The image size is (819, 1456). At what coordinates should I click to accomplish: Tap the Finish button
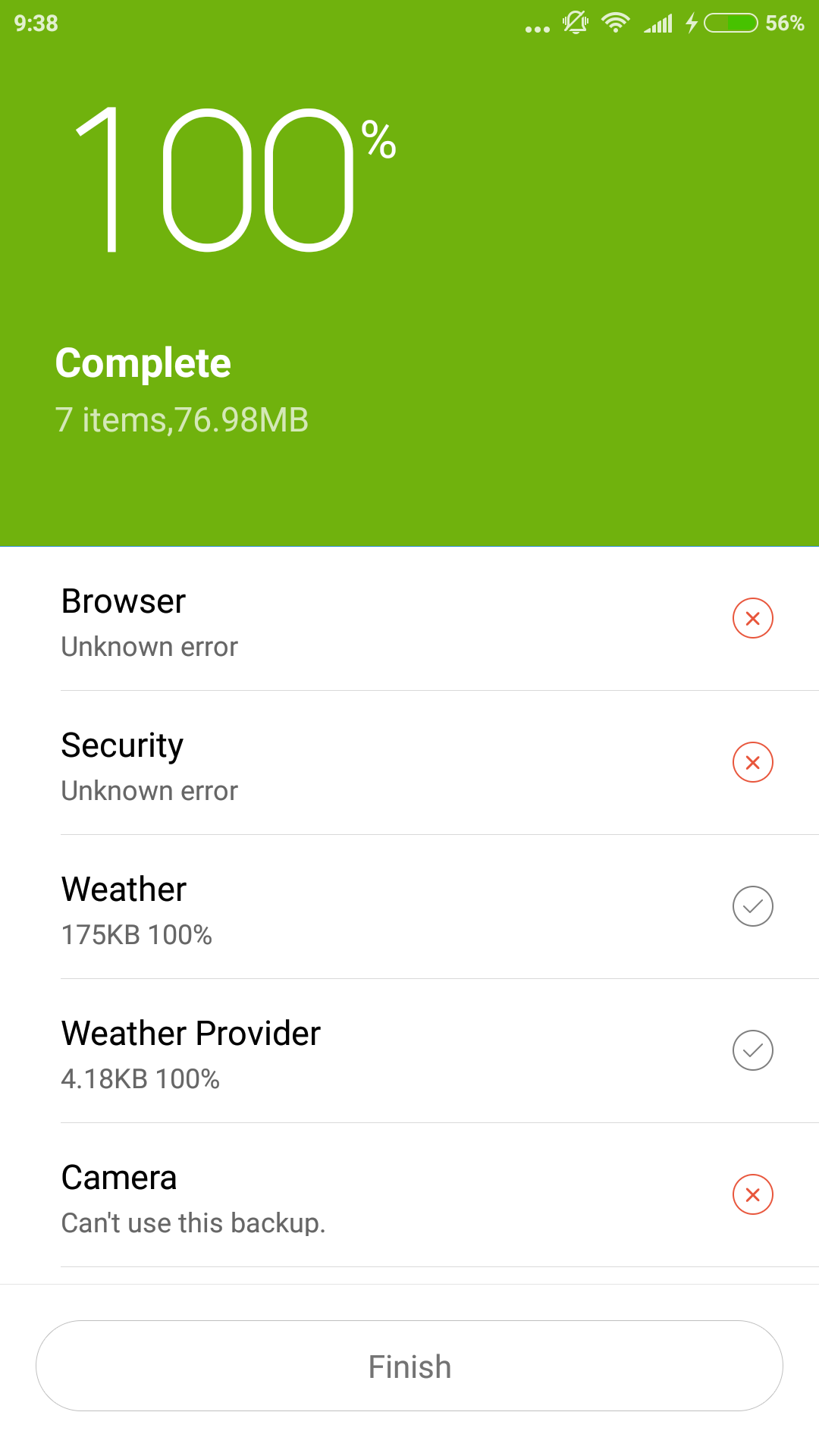tap(409, 1366)
